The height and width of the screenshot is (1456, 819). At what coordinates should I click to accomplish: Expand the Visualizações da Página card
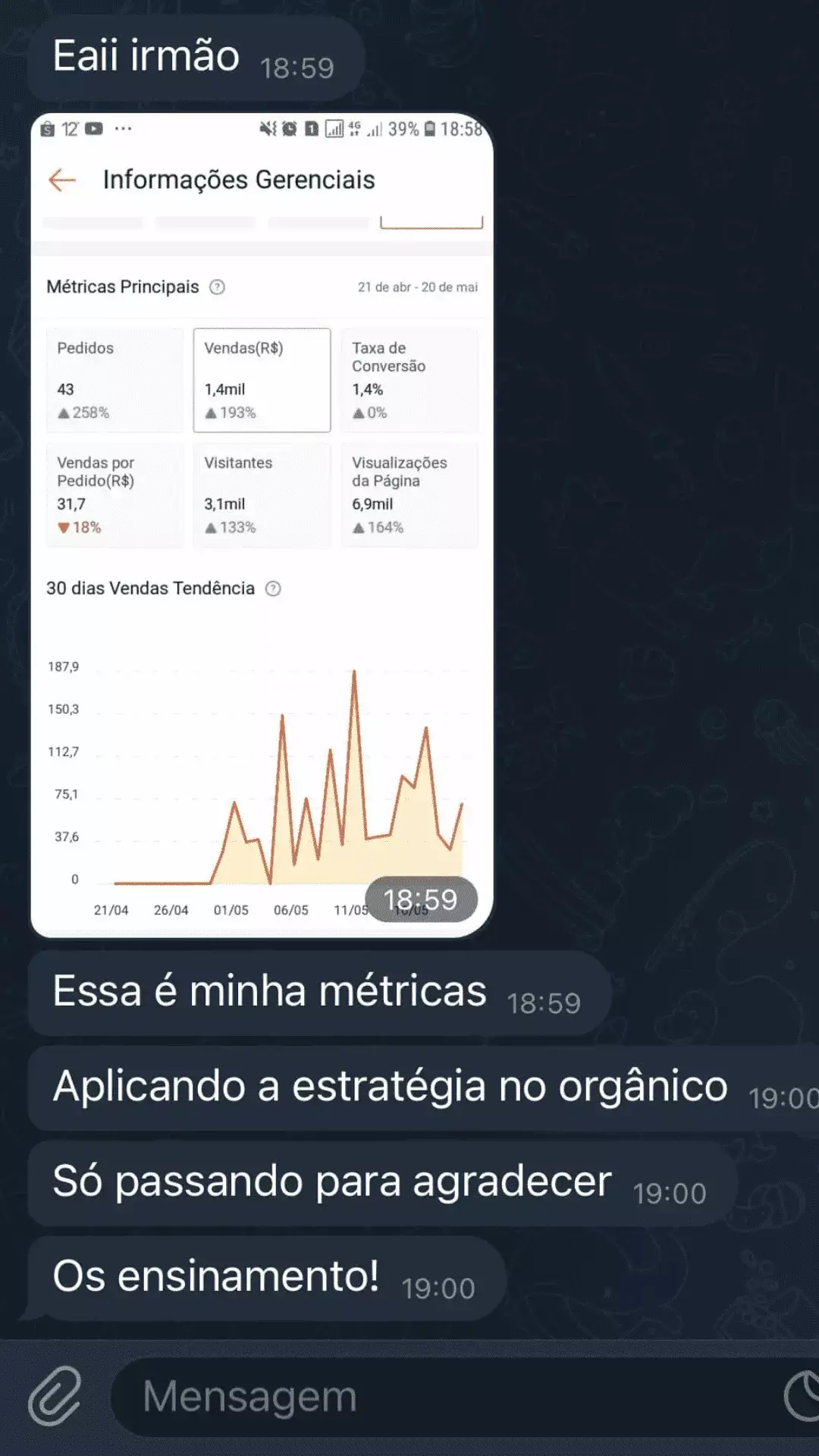(409, 494)
